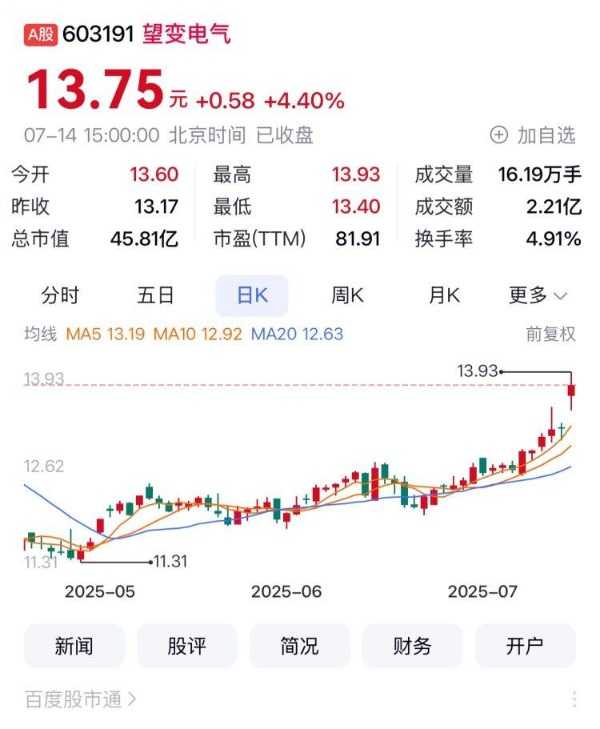Show the 月K monthly chart

coord(443,295)
